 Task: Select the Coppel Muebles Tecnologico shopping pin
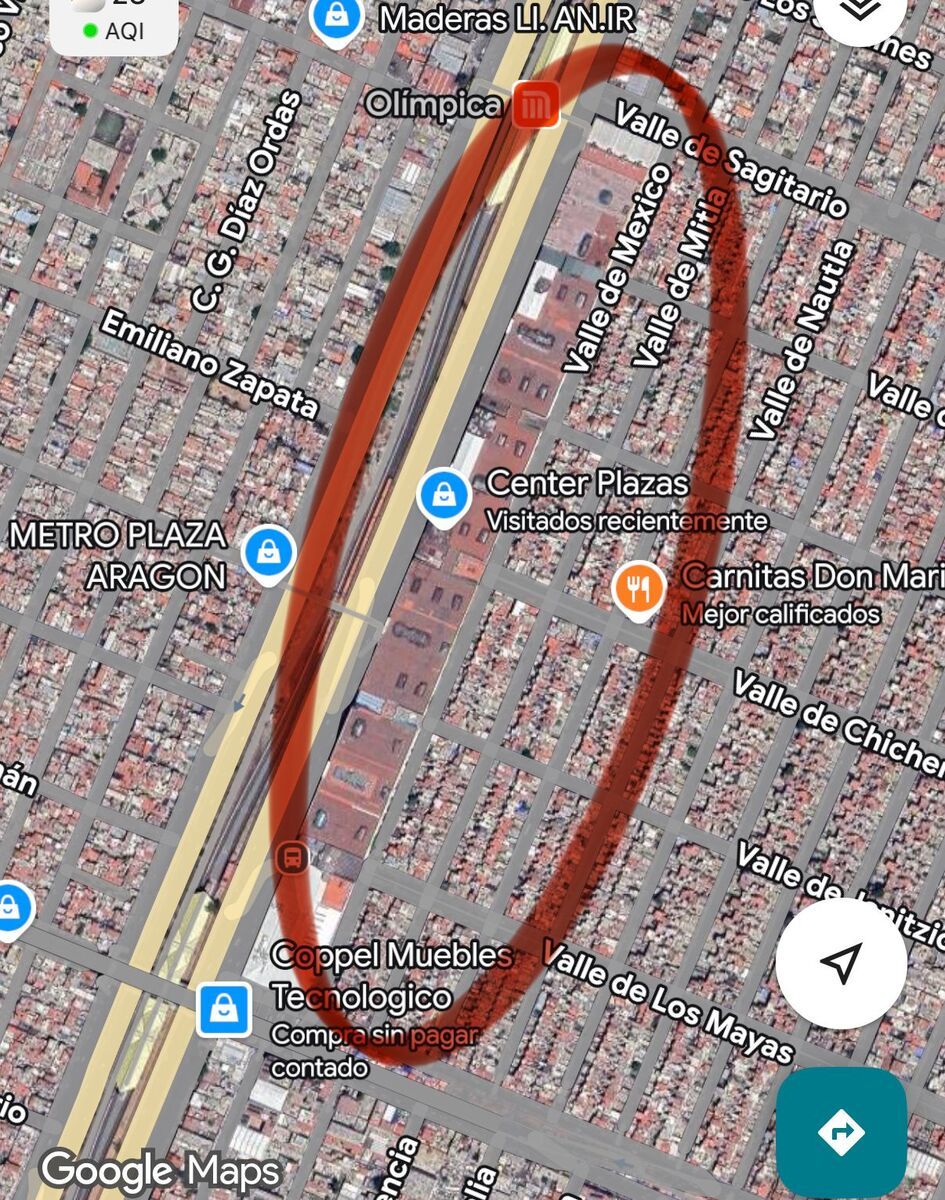pos(222,1009)
